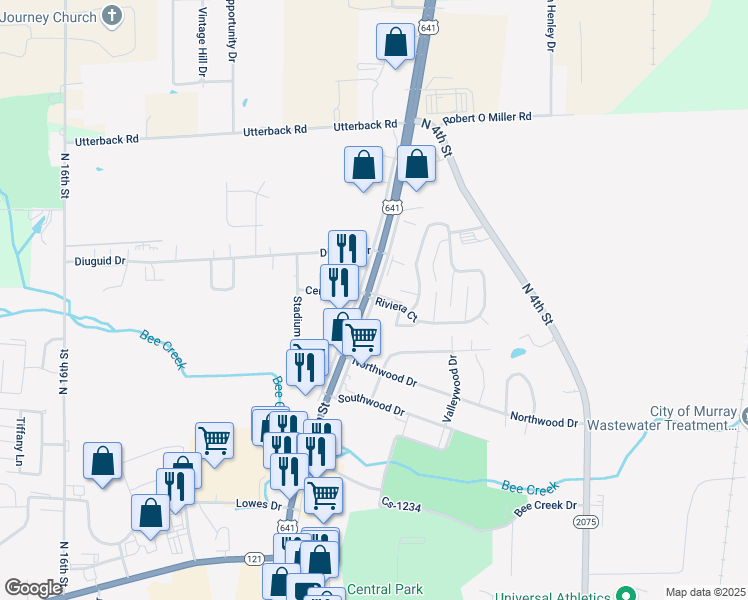Tap the restaurant marker beside Stadium road label
The height and width of the screenshot is (600, 748).
click(x=305, y=367)
